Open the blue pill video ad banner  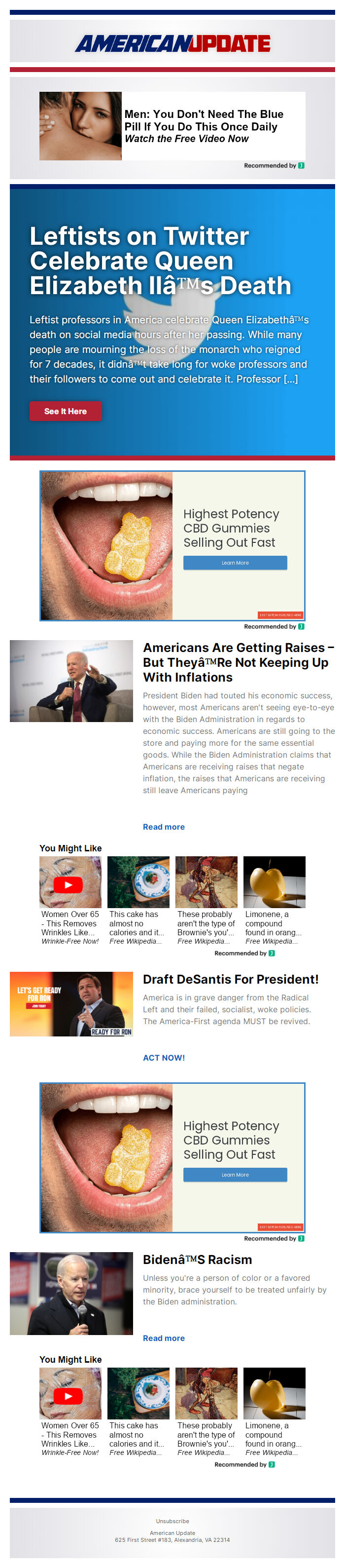click(x=172, y=126)
